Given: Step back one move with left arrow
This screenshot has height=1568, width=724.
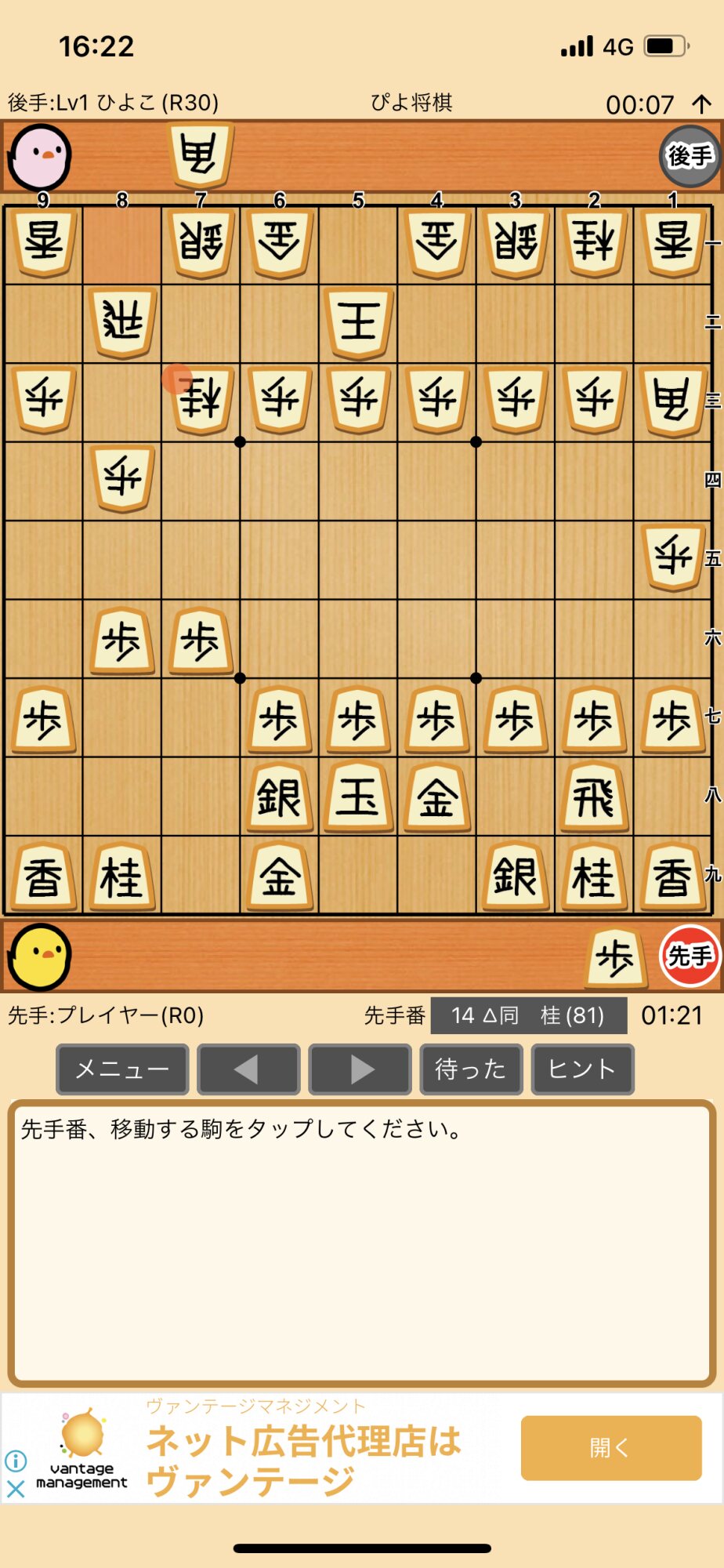Looking at the screenshot, I should pos(248,1069).
